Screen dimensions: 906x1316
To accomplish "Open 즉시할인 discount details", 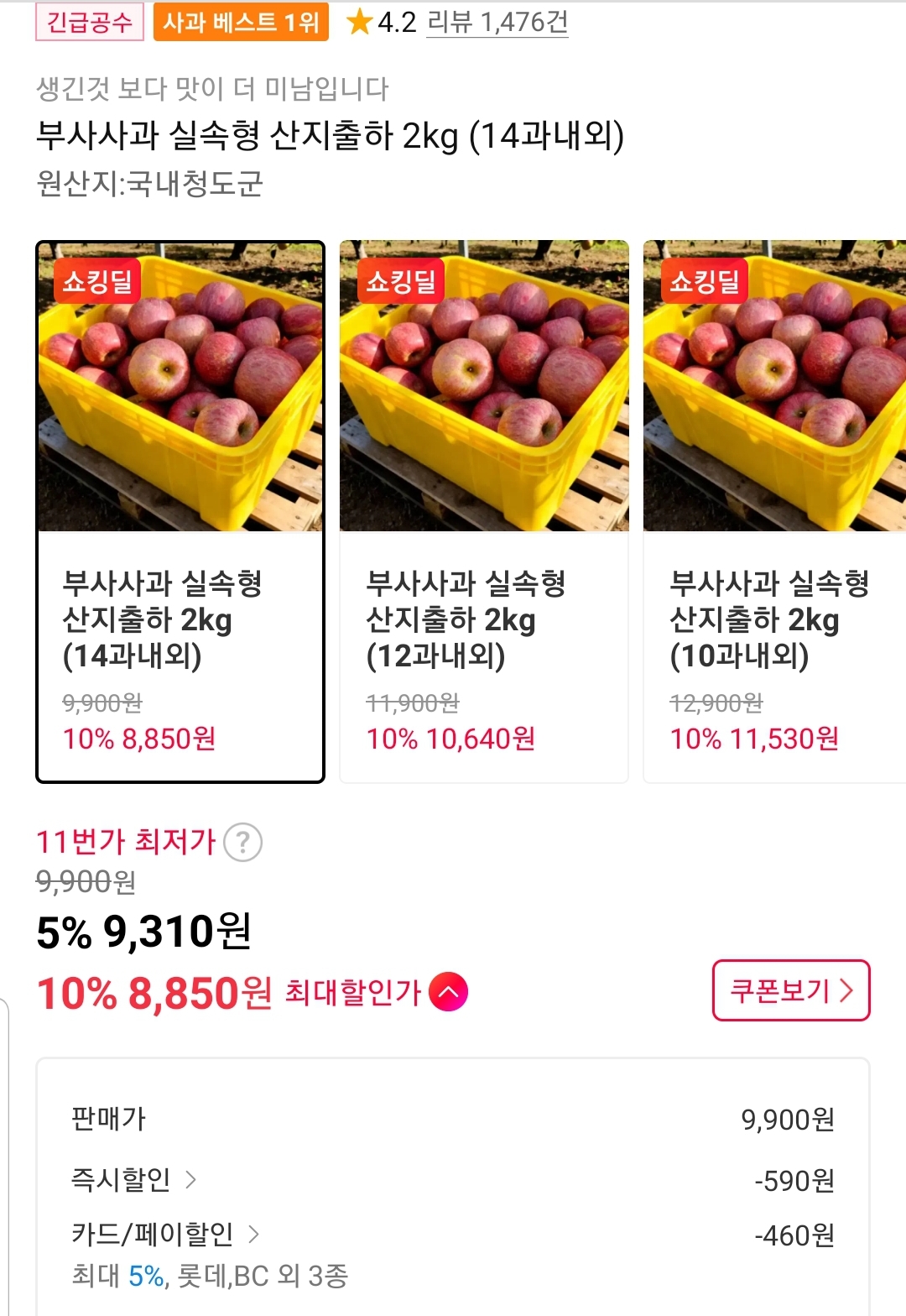I will [134, 1180].
